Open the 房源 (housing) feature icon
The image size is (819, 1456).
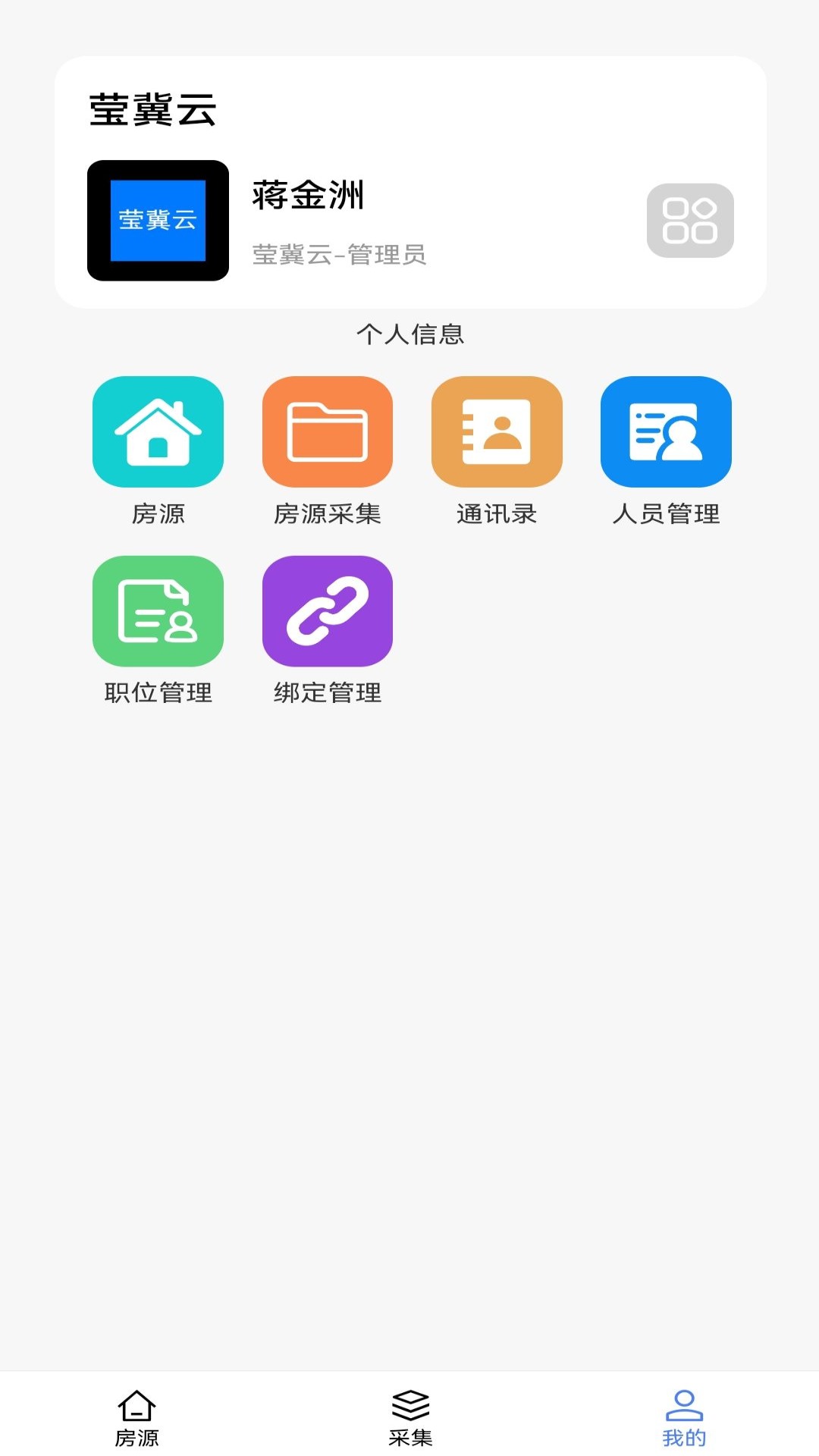158,431
